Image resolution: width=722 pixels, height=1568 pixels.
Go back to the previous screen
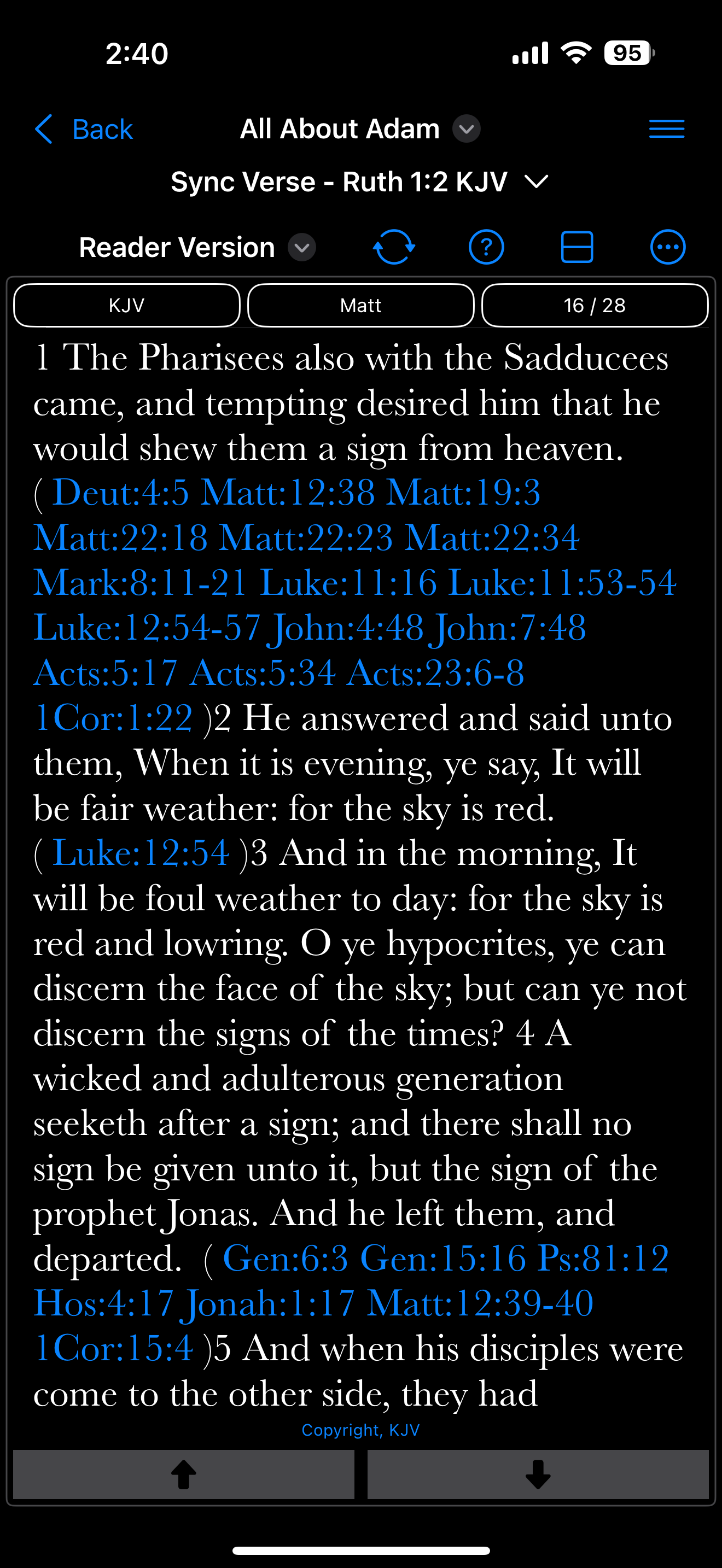[83, 129]
